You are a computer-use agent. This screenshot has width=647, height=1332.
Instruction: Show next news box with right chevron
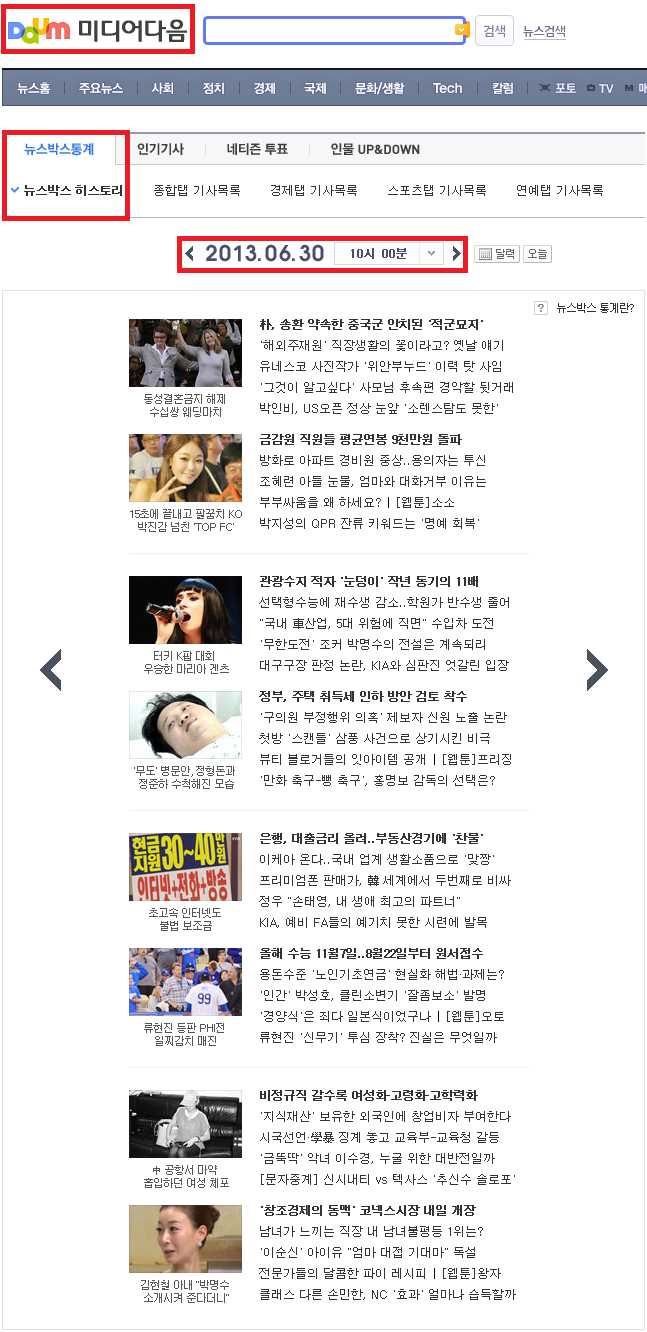pyautogui.click(x=596, y=670)
